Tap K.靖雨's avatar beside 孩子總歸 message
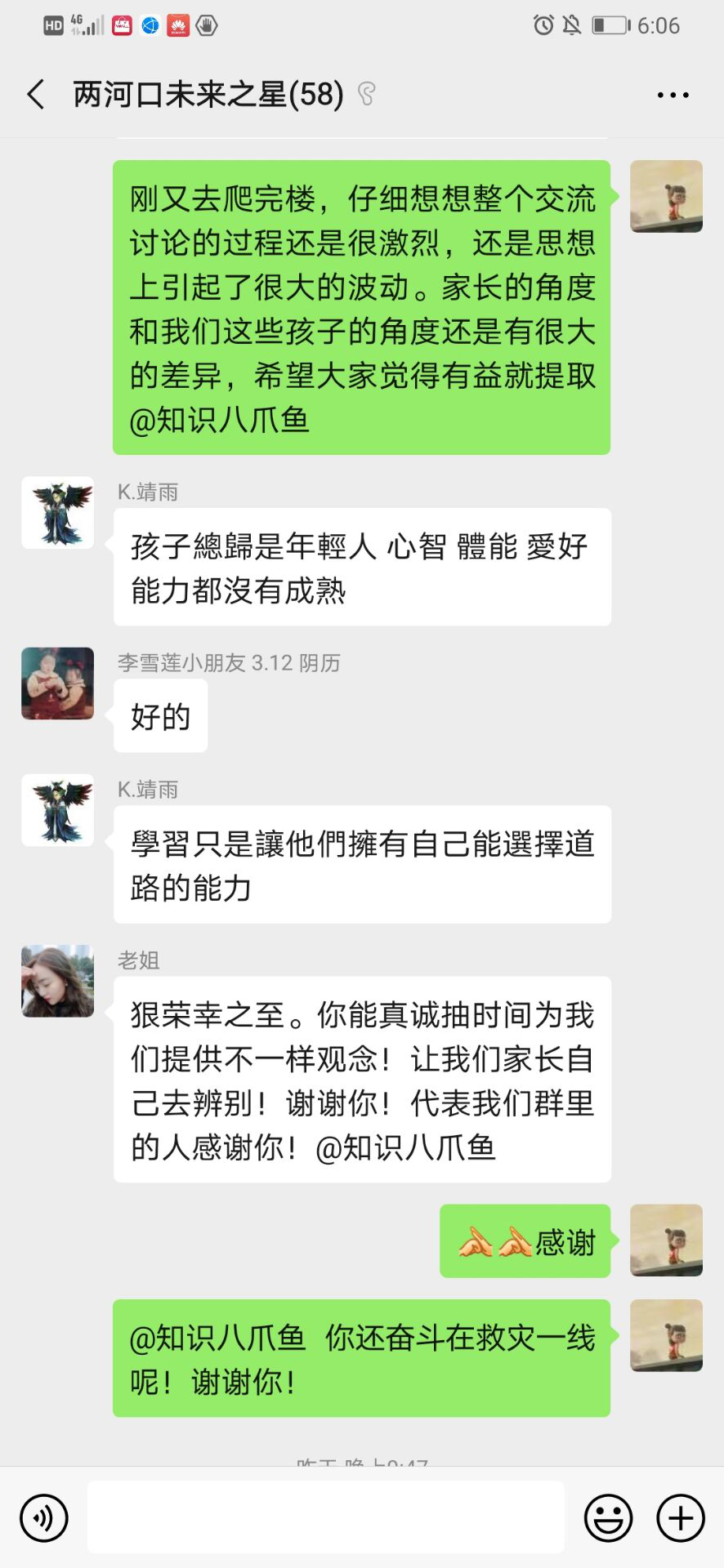Image resolution: width=724 pixels, height=1568 pixels. point(57,513)
